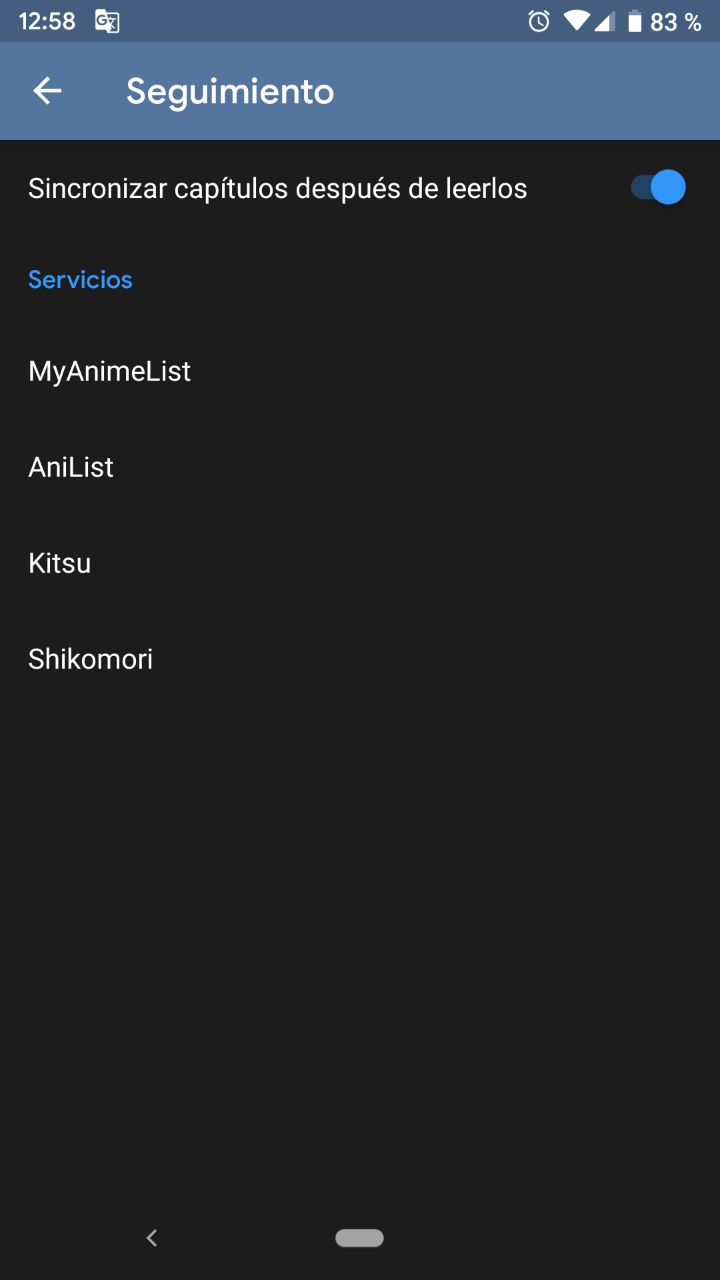Go to the home screen via pill

360,1238
